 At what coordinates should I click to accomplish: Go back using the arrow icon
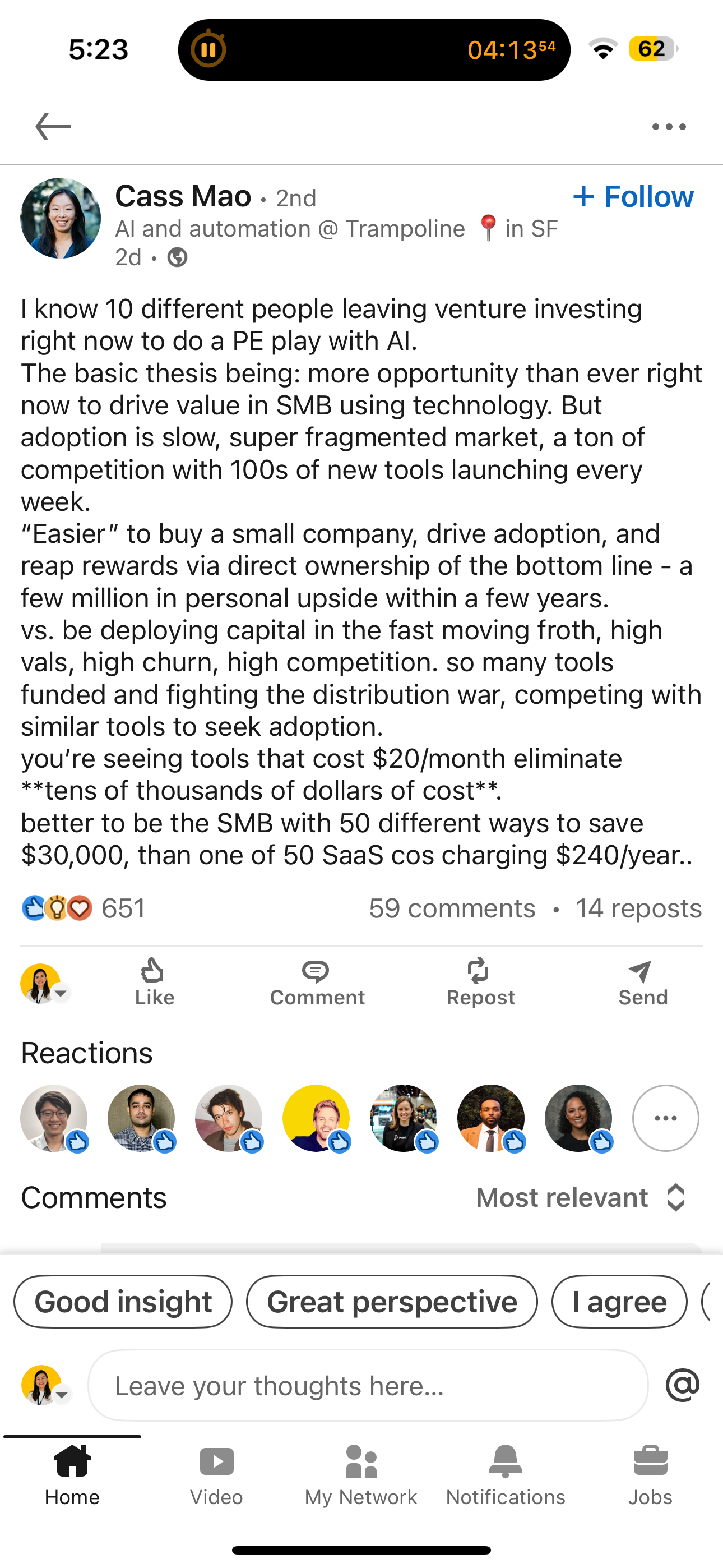(53, 127)
